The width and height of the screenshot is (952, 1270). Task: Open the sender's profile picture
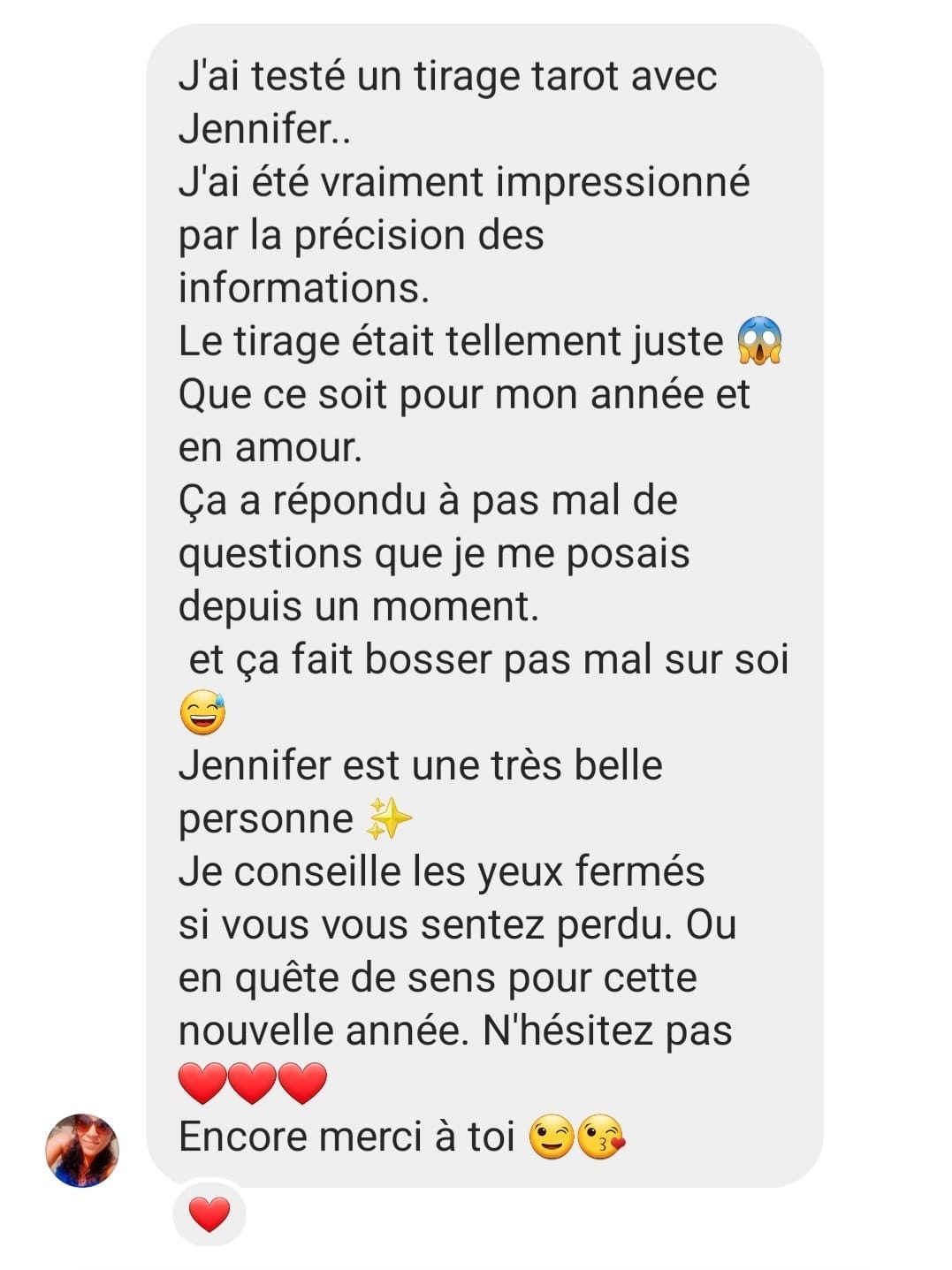coord(82,1150)
